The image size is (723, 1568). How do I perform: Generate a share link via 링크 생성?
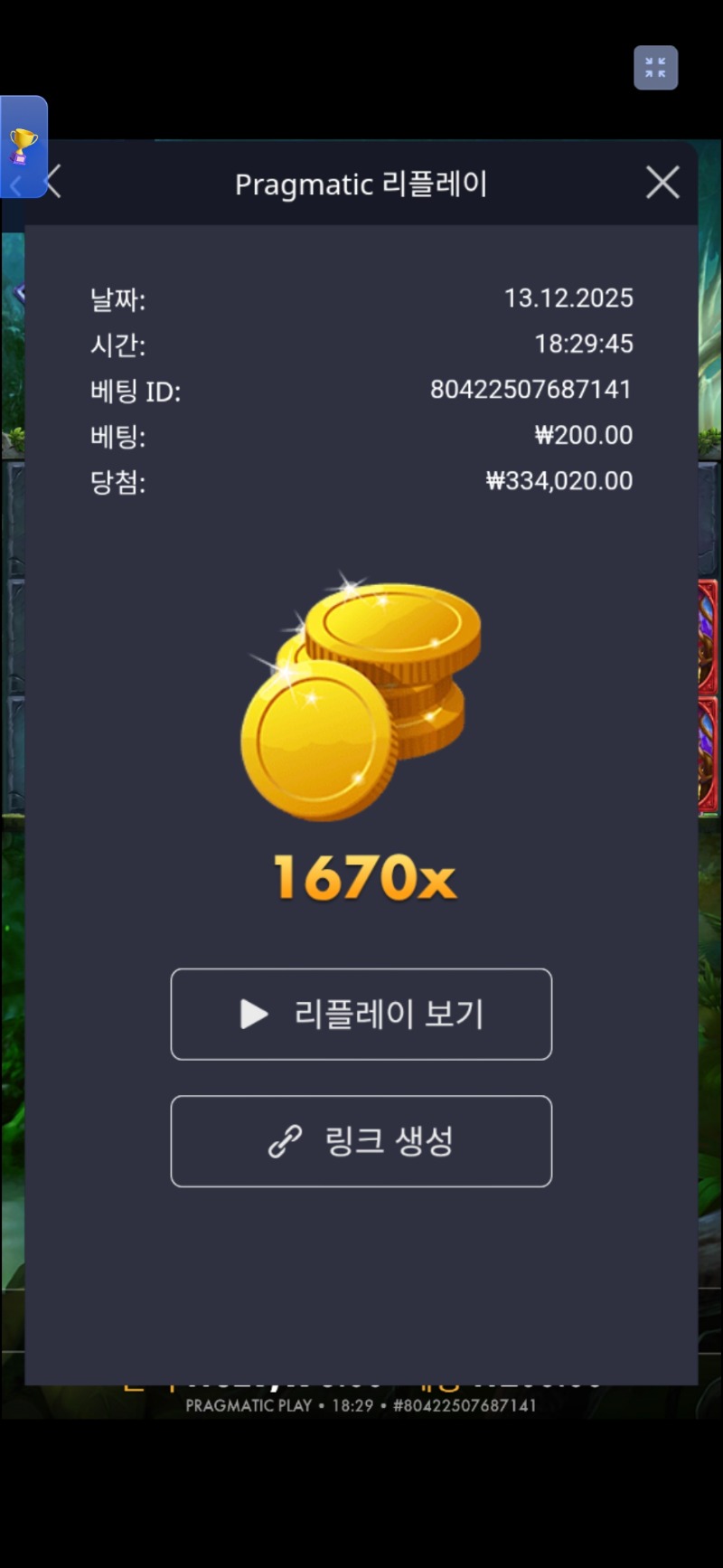point(361,1141)
